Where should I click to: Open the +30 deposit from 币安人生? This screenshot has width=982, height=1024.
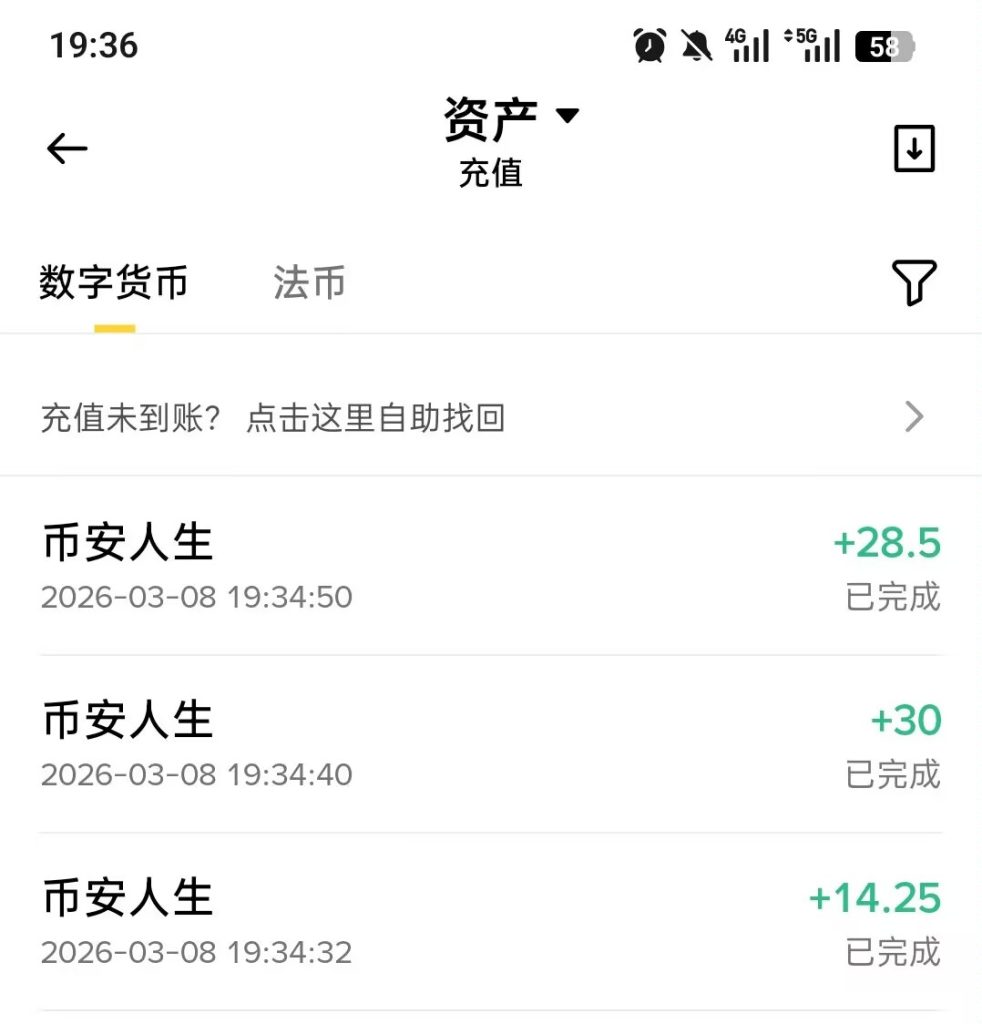490,742
